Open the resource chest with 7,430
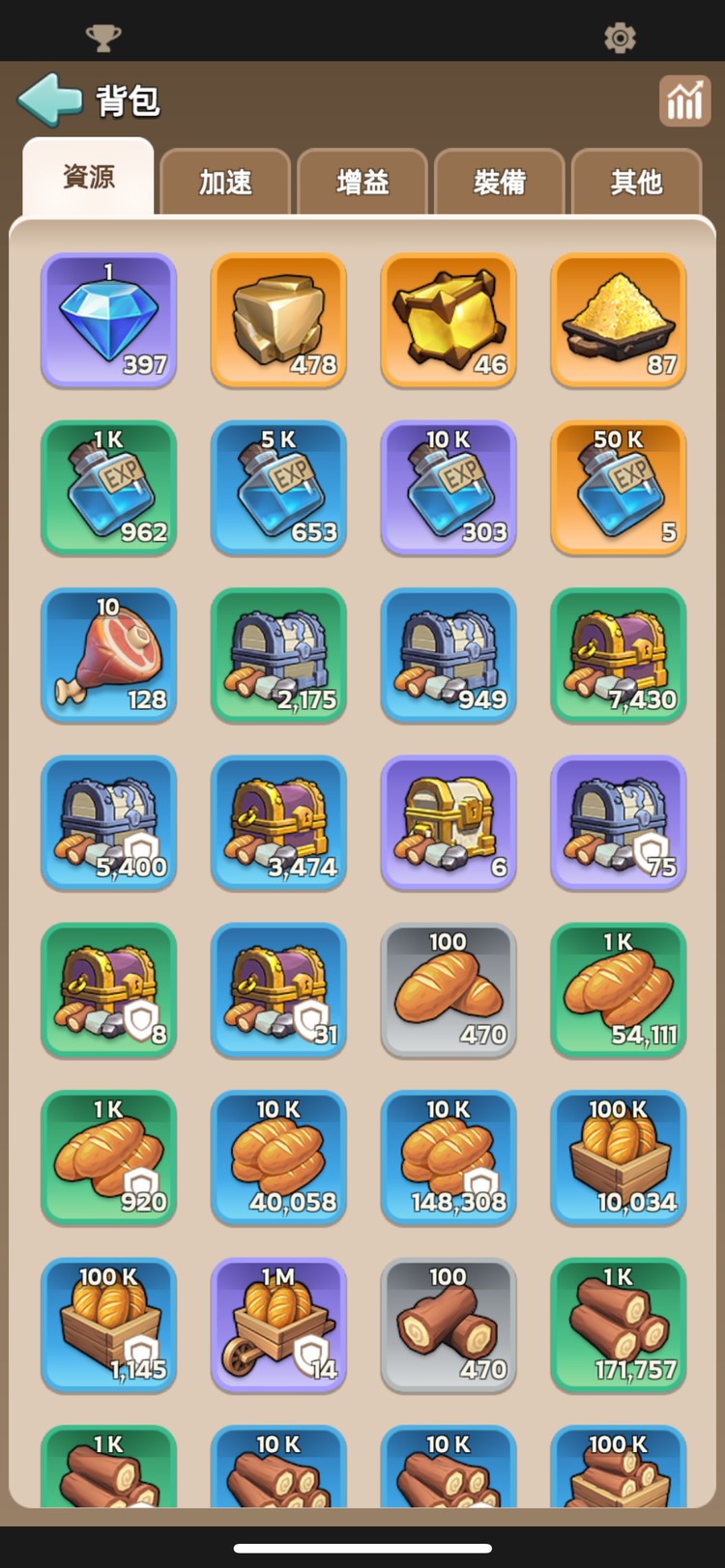 coord(619,655)
